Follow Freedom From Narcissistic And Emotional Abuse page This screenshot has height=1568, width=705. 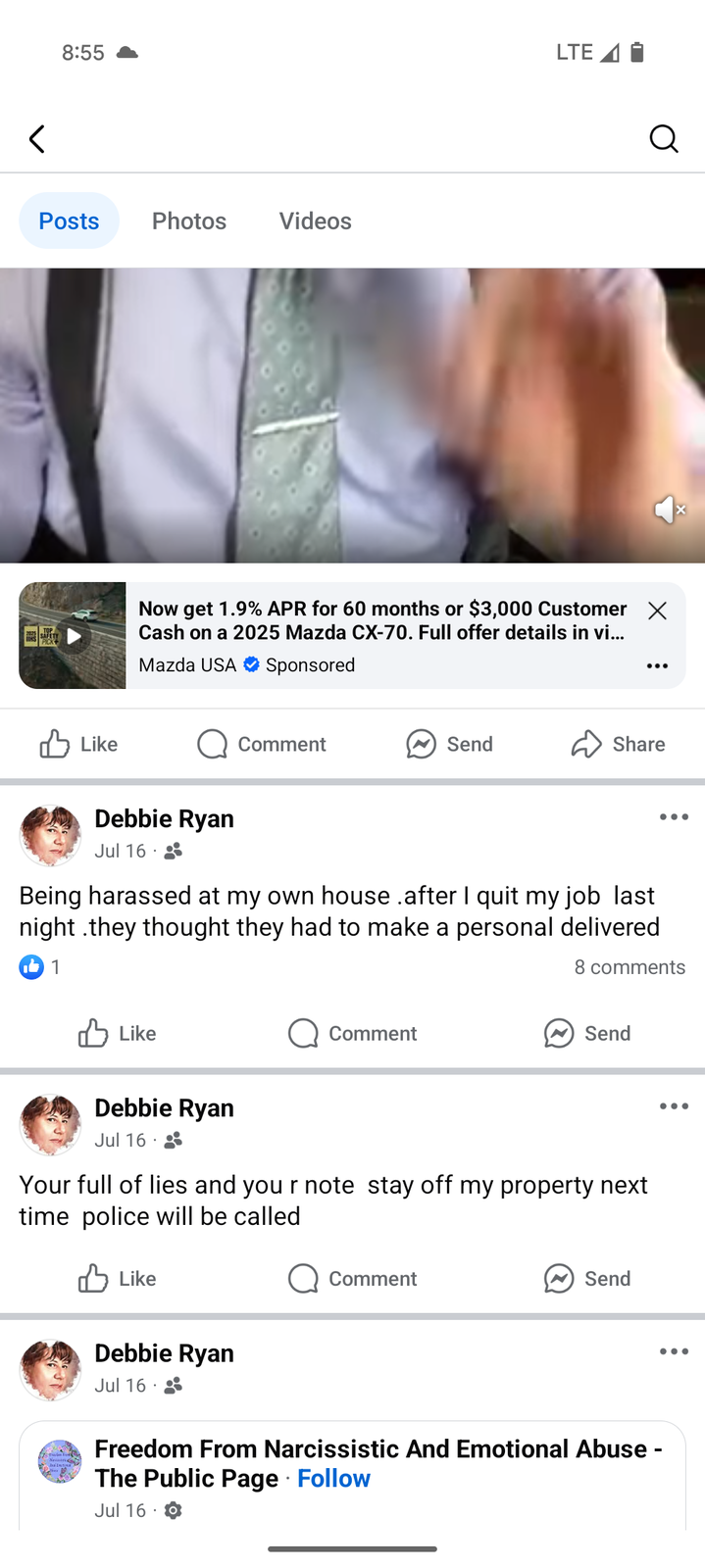pyautogui.click(x=333, y=1479)
